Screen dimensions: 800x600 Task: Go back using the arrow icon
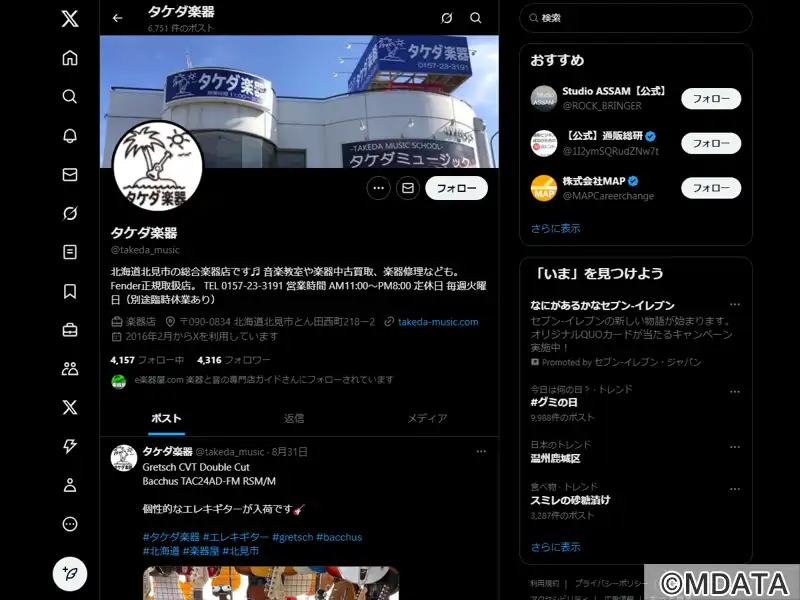[x=118, y=18]
